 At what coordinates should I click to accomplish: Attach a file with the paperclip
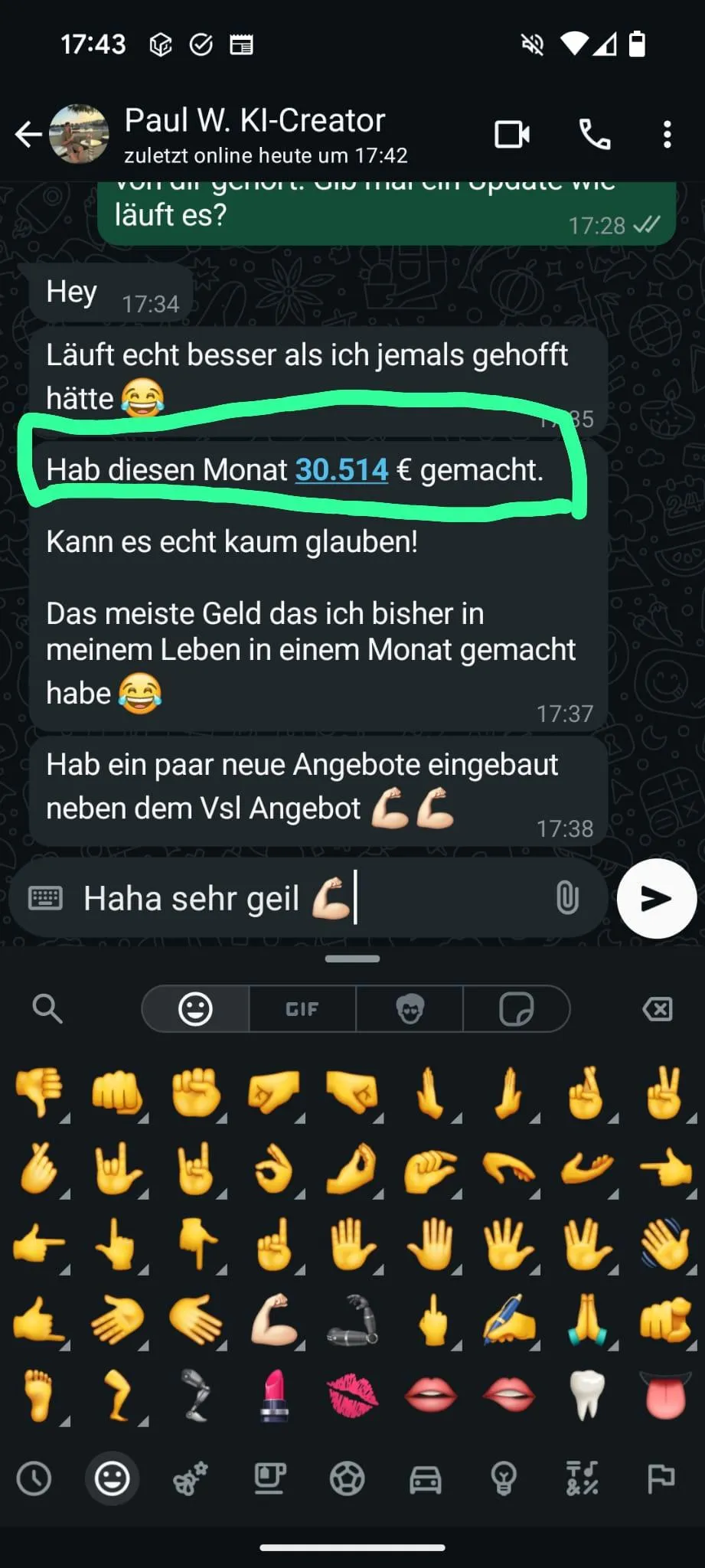tap(567, 897)
